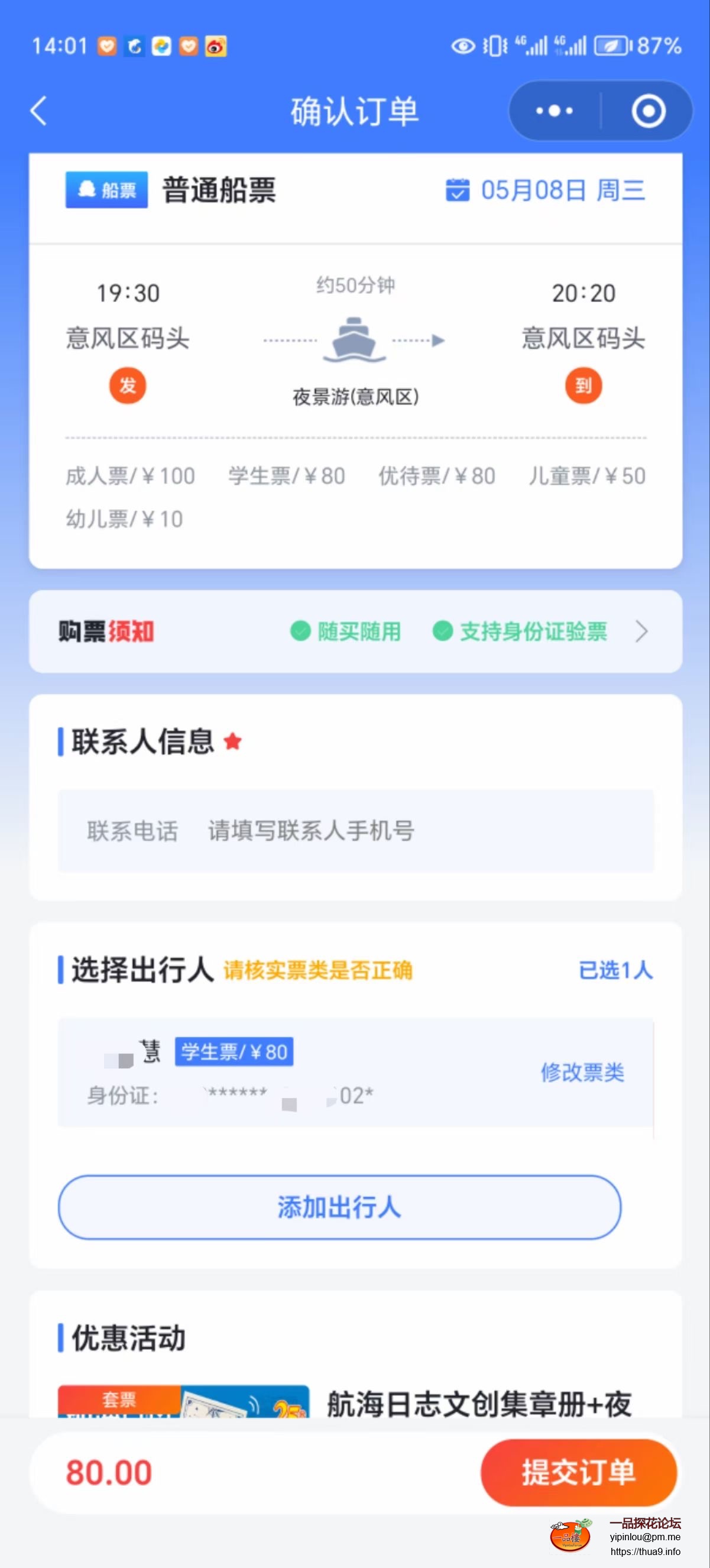Change the 05月08日 travel date

coord(546,190)
